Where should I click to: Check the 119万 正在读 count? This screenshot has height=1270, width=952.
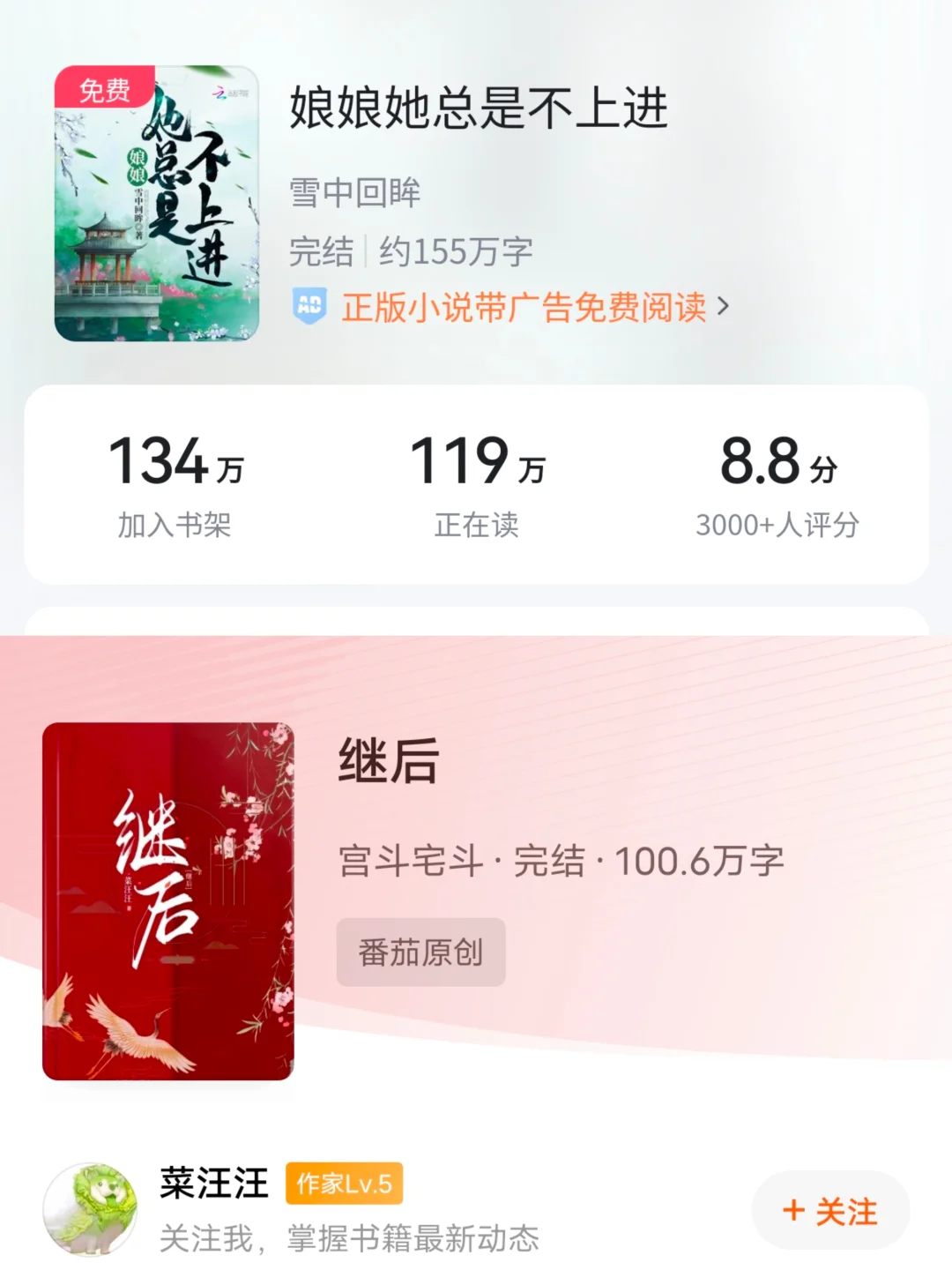point(476,483)
